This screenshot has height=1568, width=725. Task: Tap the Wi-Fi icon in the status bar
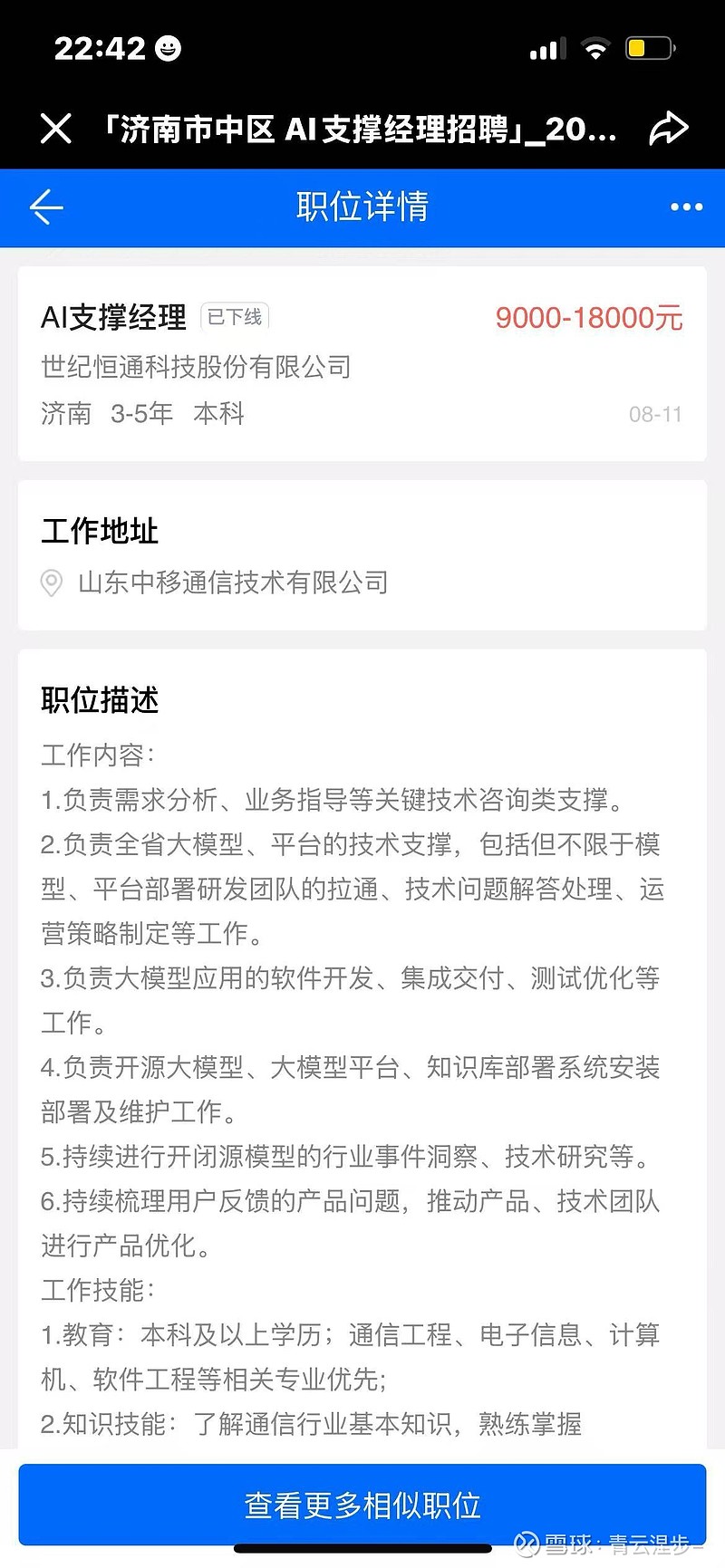point(595,48)
